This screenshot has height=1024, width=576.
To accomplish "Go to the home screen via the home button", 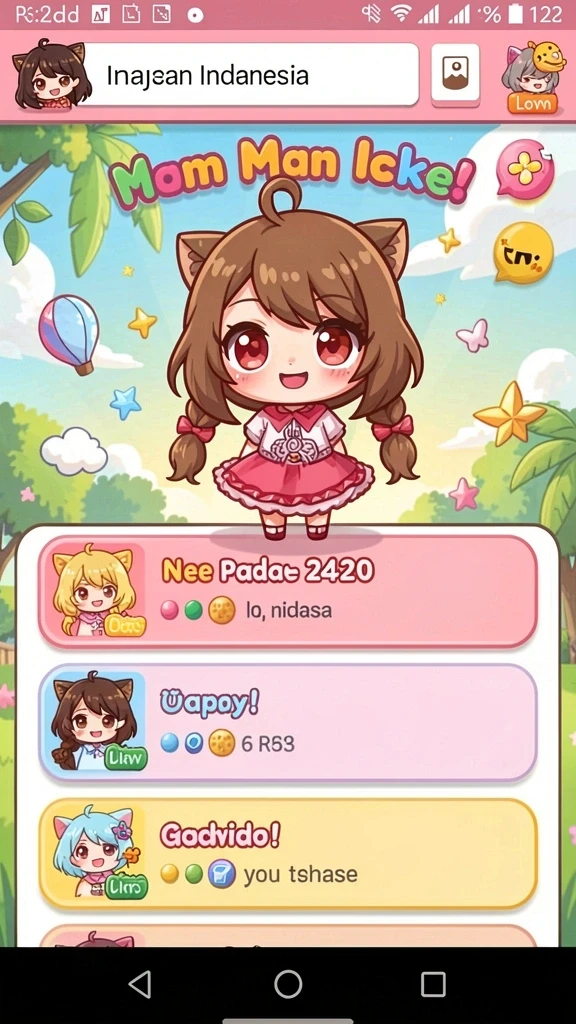I will [x=288, y=984].
